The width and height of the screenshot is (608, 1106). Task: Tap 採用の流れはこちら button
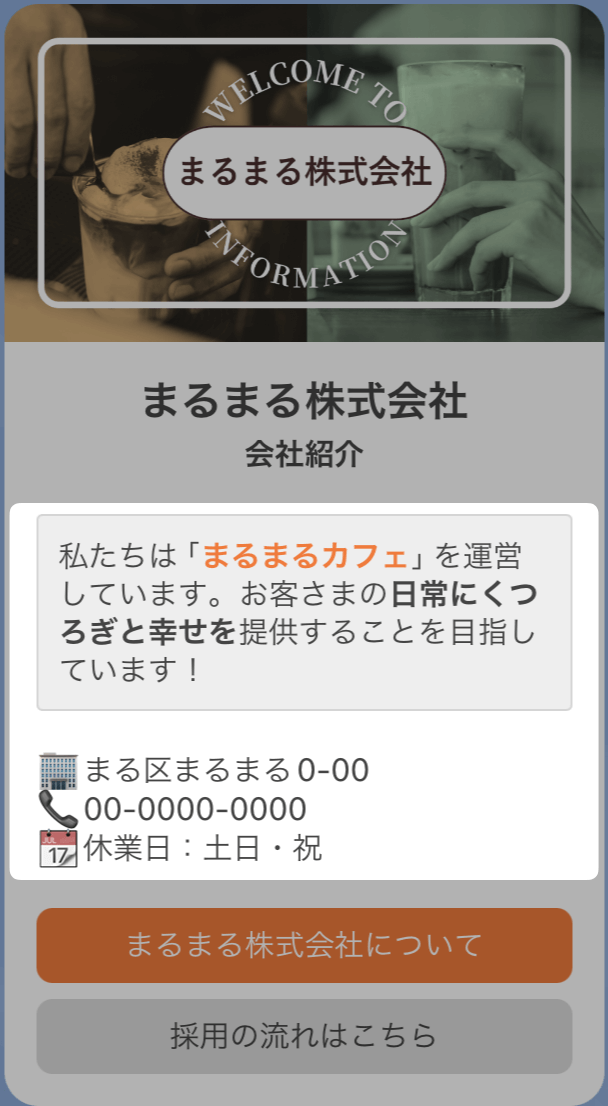coord(304,1036)
